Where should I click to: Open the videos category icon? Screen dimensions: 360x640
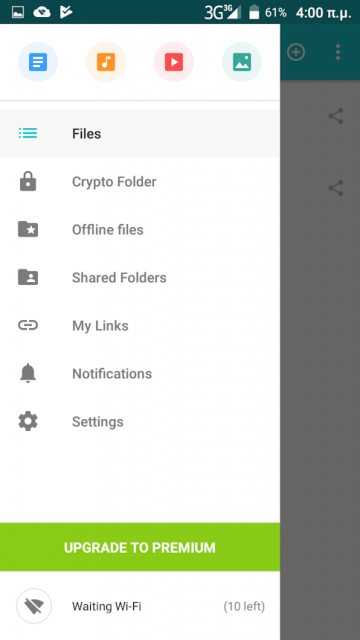174,62
